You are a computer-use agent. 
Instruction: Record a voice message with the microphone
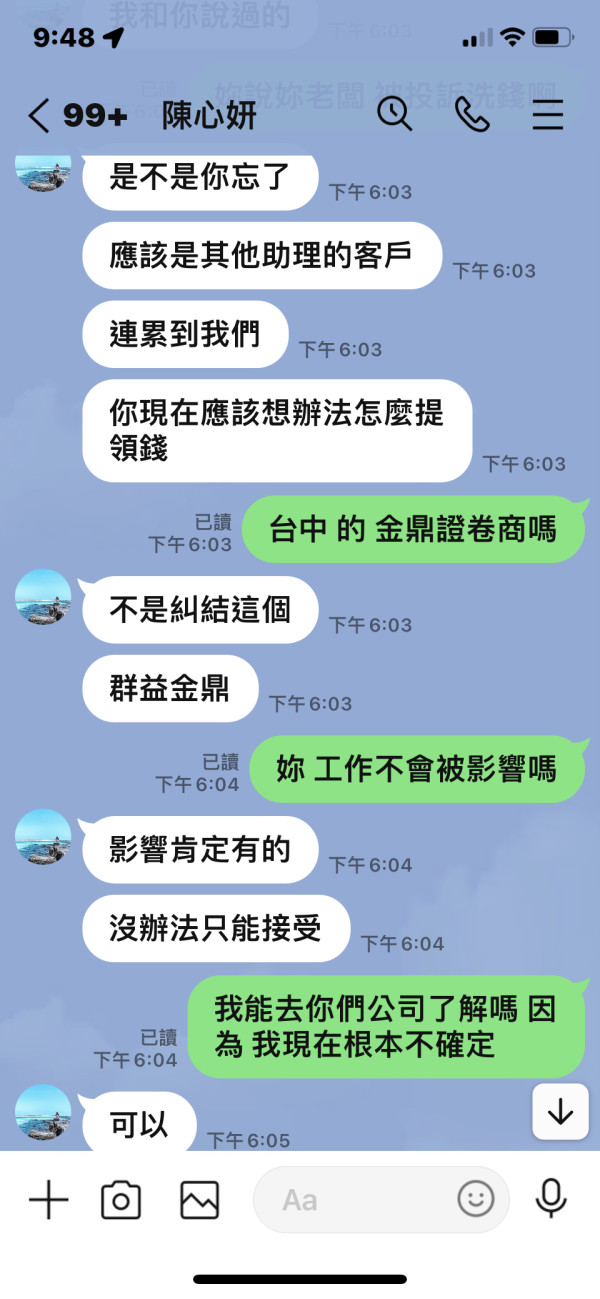pyautogui.click(x=551, y=1199)
